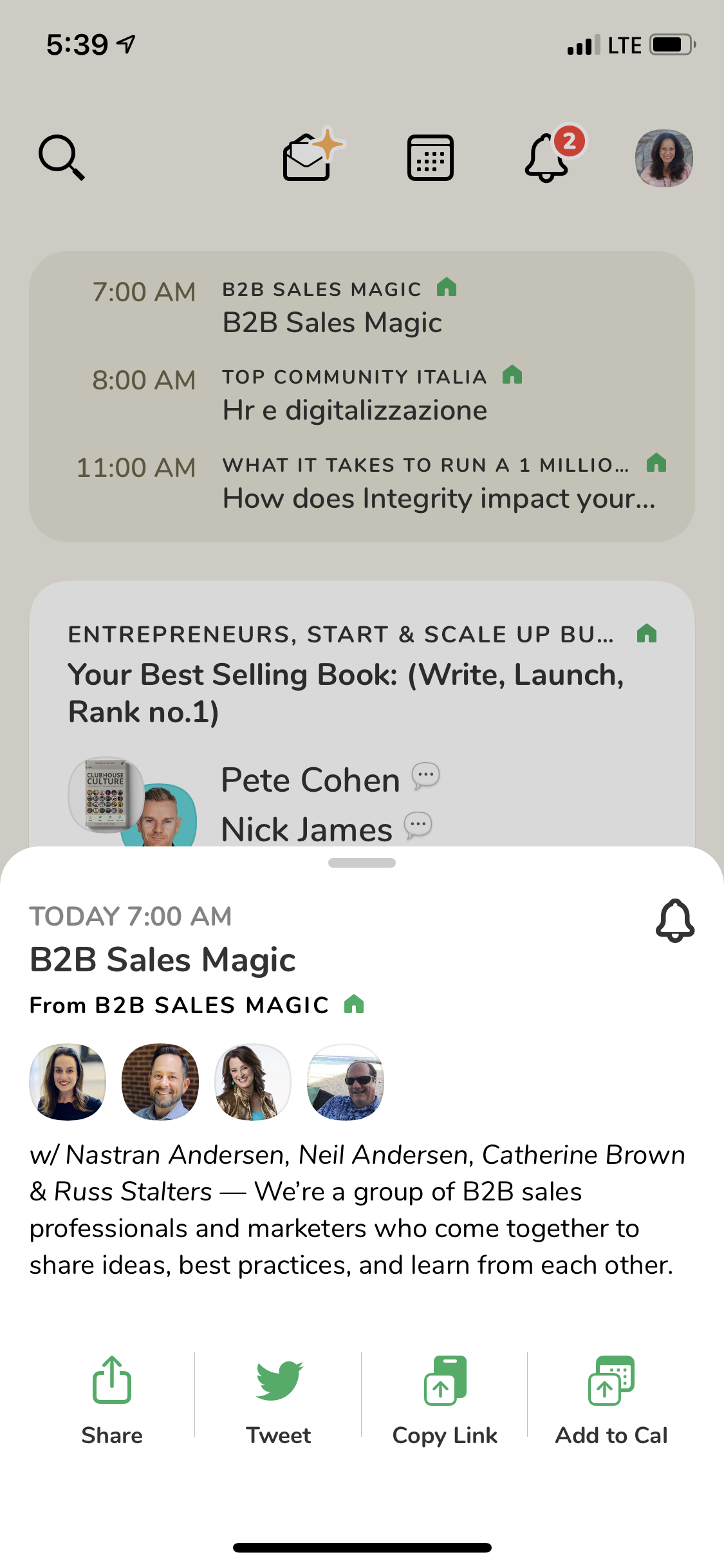
Task: View Catherine Brown's profile photo
Action: 253,1082
